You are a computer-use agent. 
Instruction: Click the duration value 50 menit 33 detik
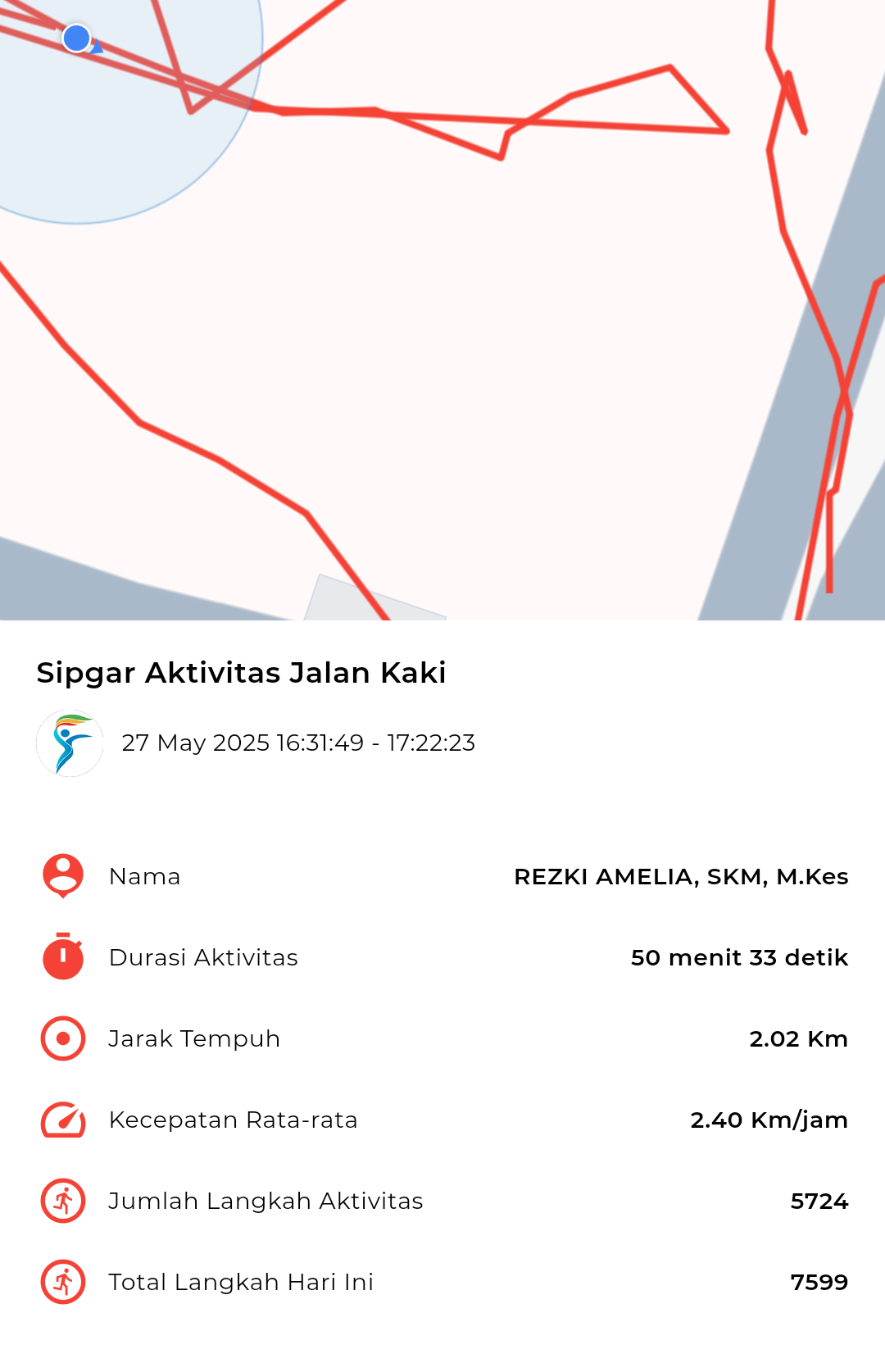[x=737, y=956]
